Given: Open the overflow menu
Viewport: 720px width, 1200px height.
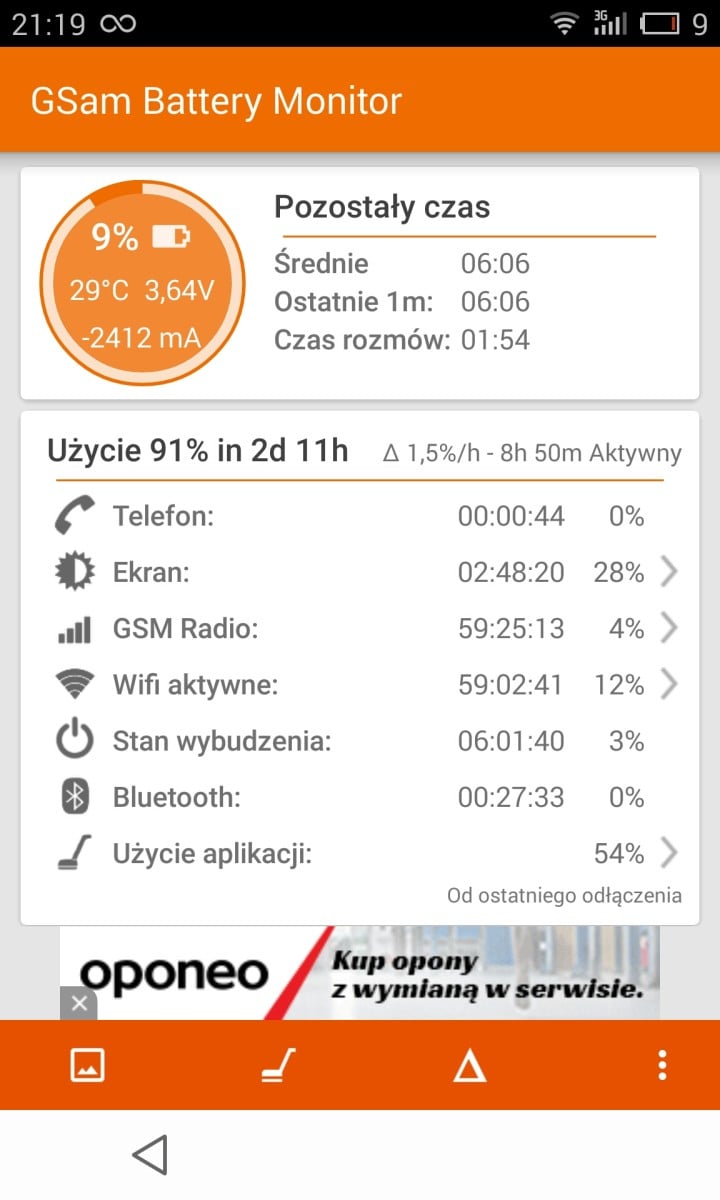Looking at the screenshot, I should [x=662, y=1066].
